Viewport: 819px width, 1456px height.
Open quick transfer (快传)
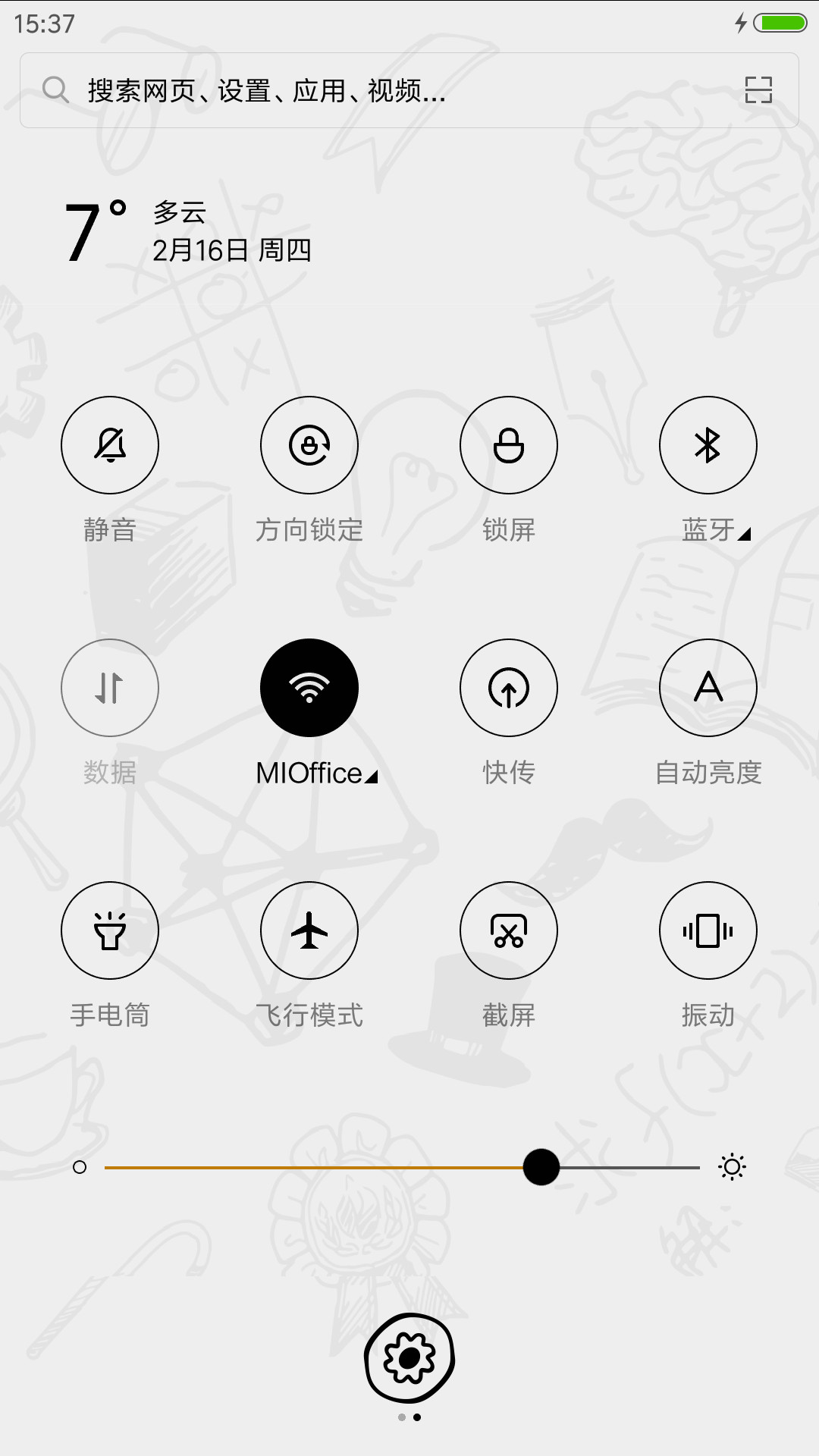point(509,688)
